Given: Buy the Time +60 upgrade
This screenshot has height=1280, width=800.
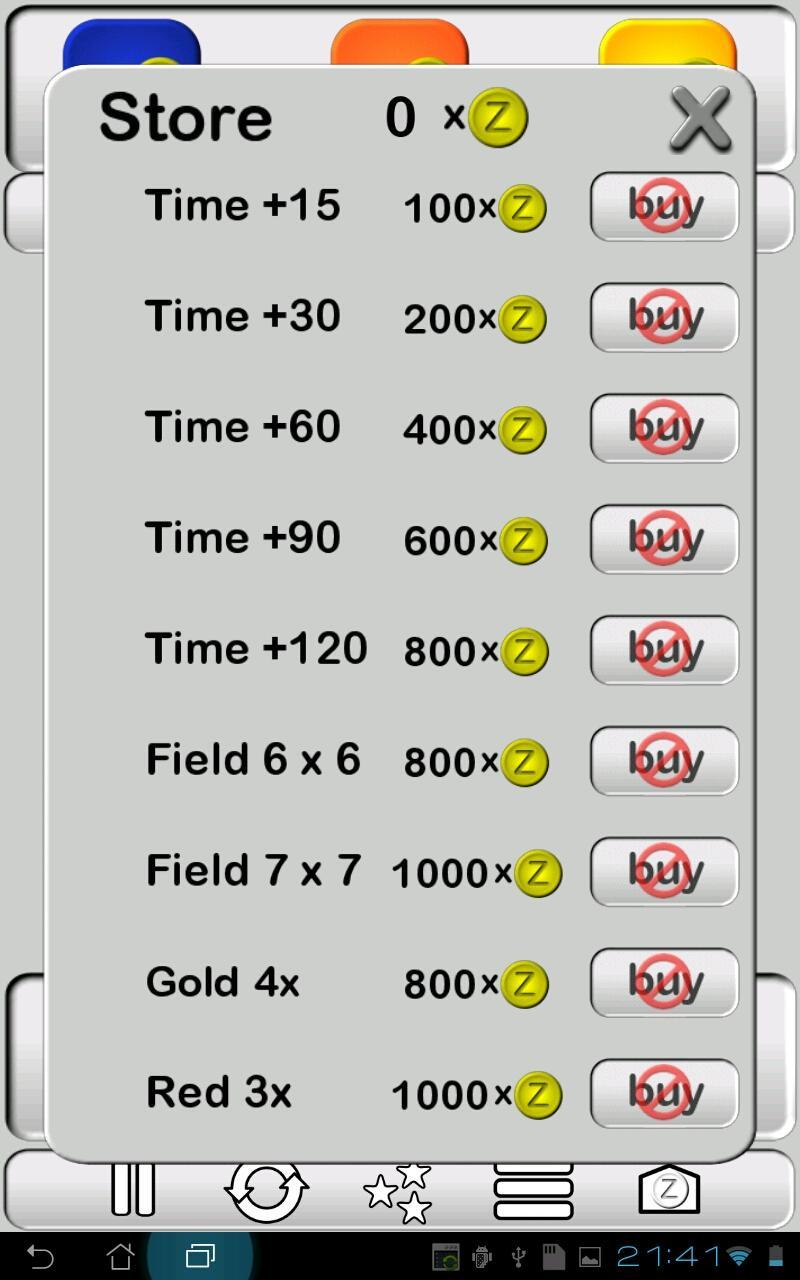Looking at the screenshot, I should tap(664, 429).
